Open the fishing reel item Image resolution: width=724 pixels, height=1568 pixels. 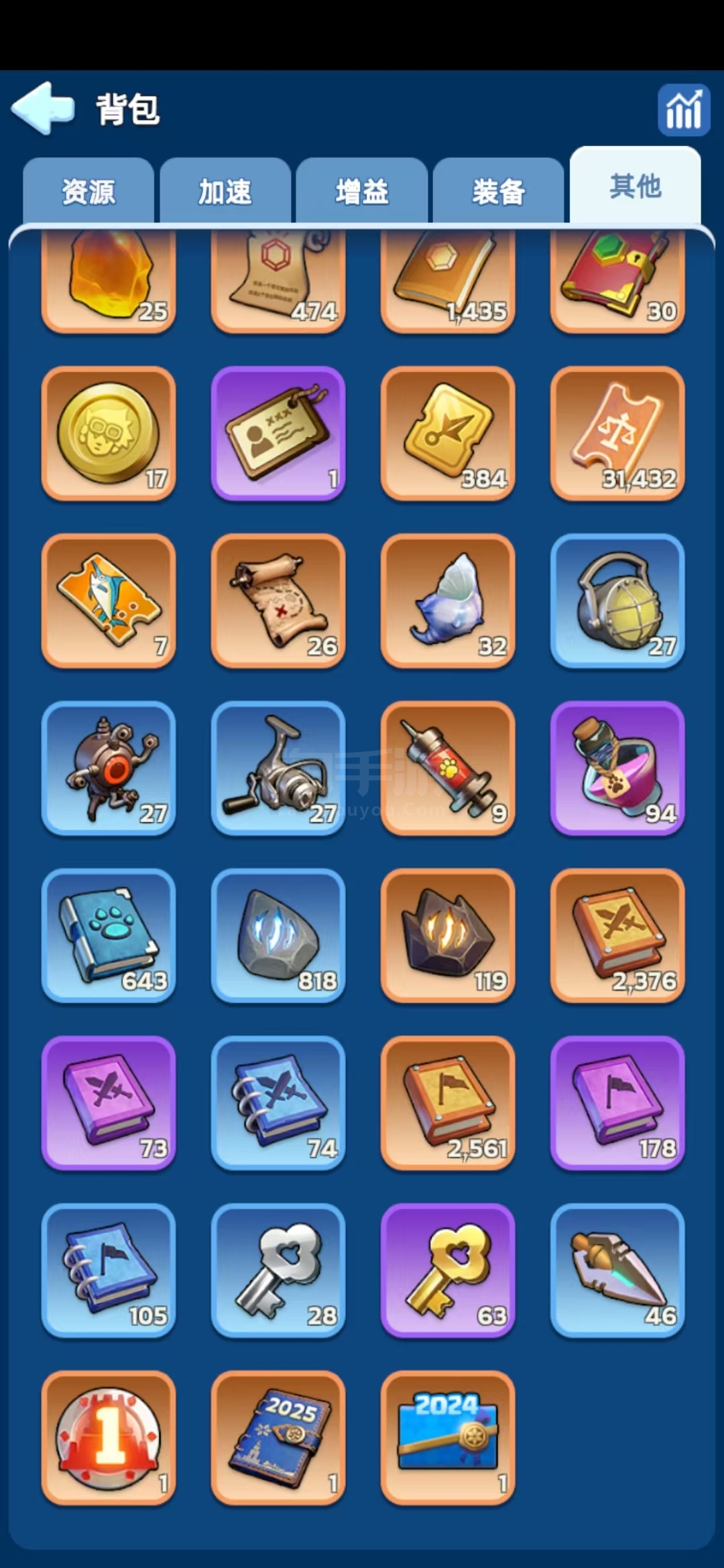(x=278, y=768)
